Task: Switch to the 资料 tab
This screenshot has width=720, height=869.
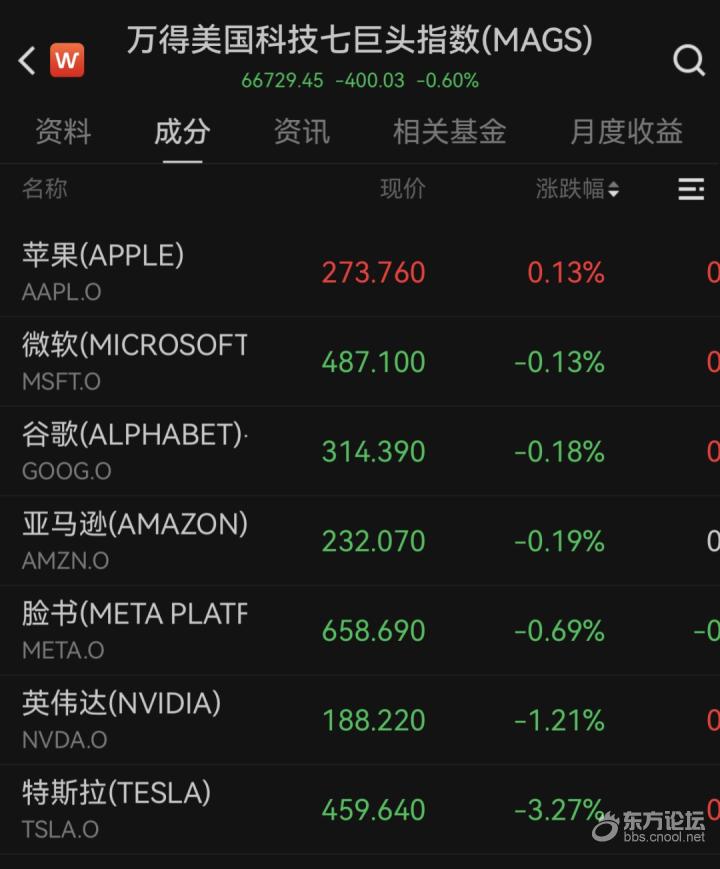Action: point(63,132)
